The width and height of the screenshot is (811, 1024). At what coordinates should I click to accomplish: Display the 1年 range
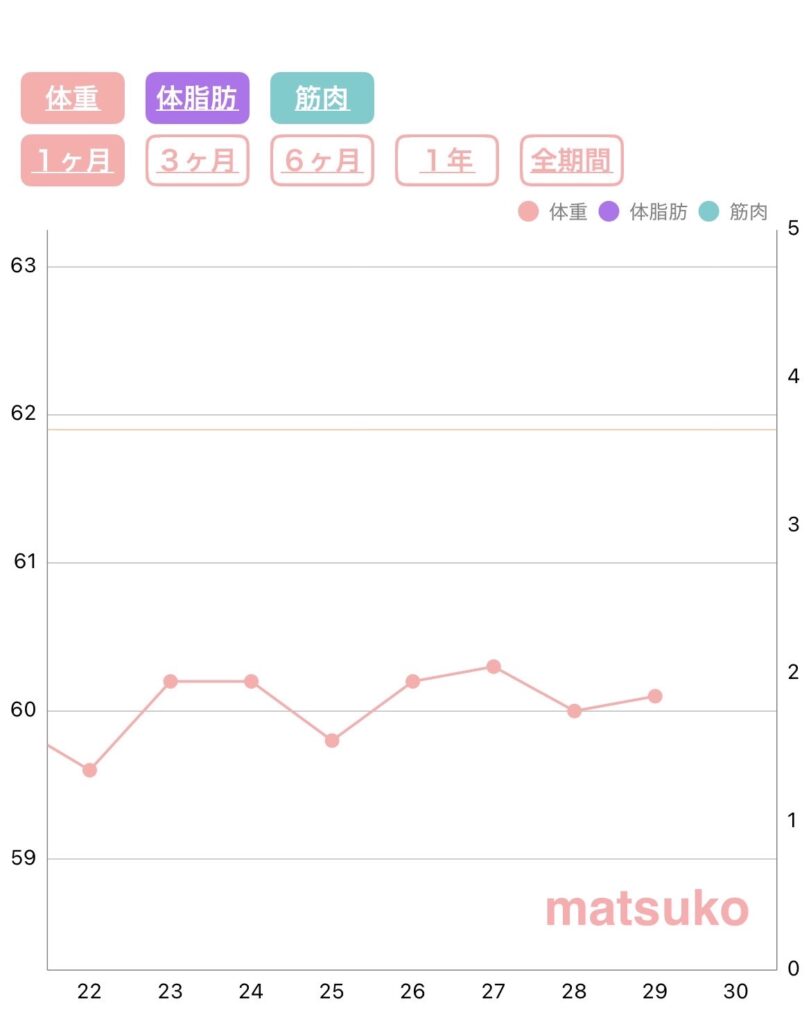point(447,160)
